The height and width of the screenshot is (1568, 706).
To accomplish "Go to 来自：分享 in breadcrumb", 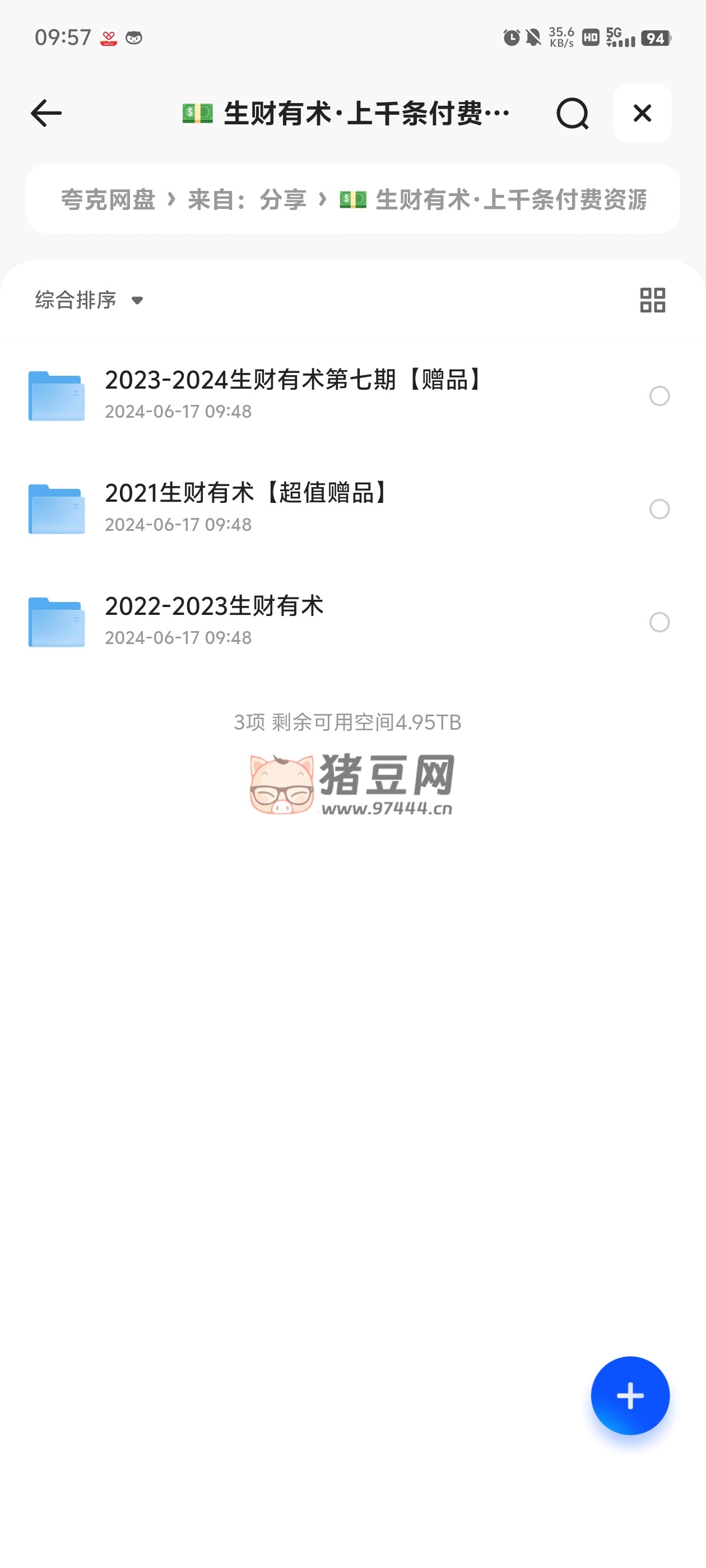I will pos(247,200).
